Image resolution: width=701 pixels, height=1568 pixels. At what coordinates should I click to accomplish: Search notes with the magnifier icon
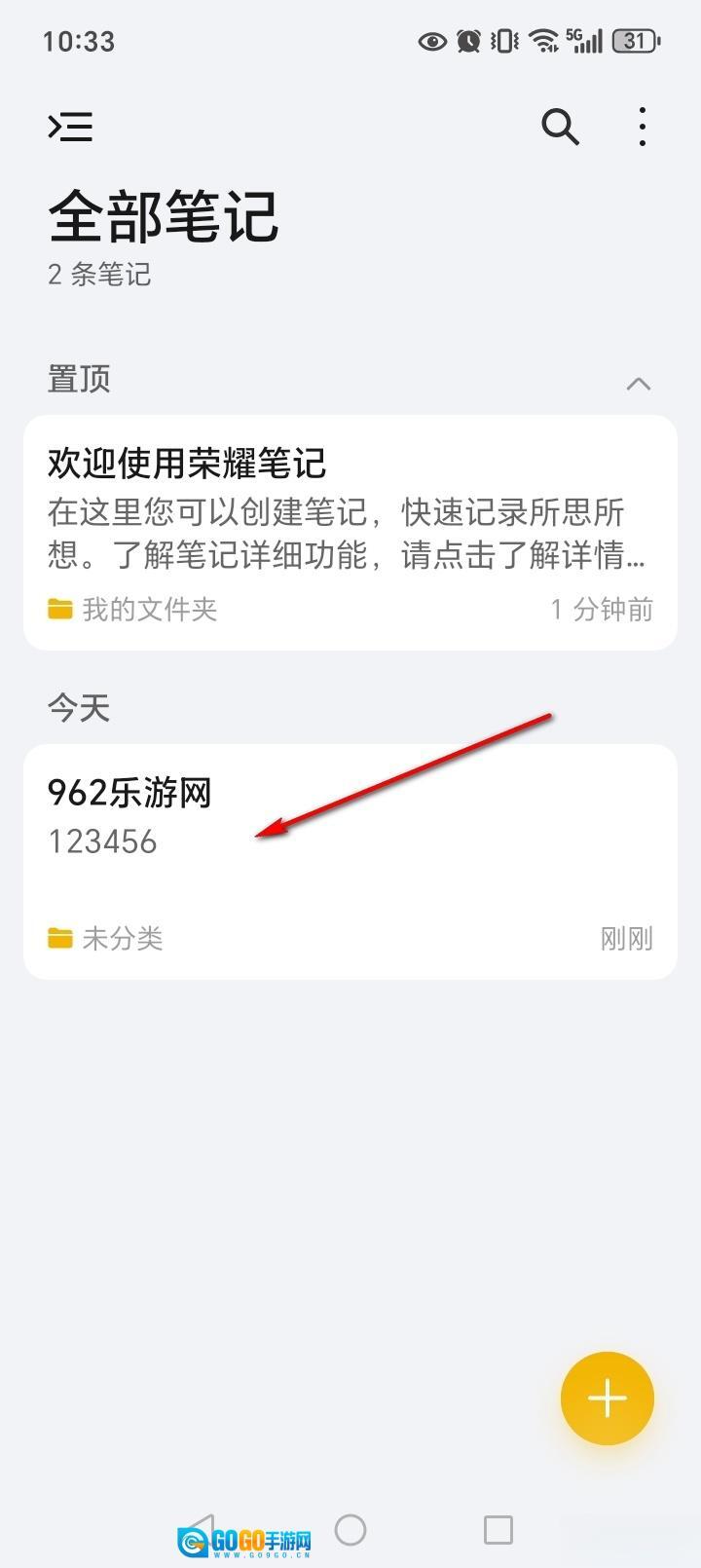coord(560,127)
